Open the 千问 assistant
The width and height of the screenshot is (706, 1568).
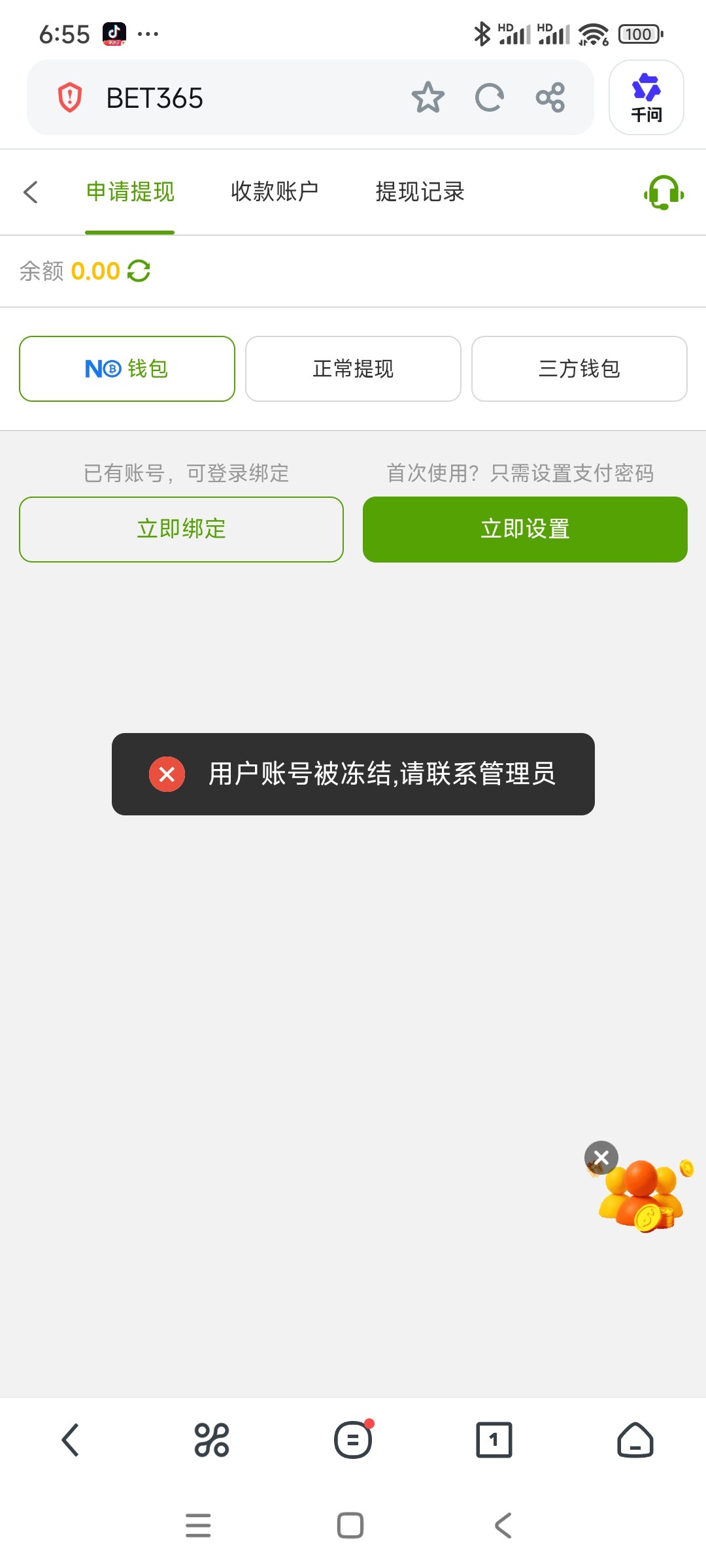coord(646,98)
